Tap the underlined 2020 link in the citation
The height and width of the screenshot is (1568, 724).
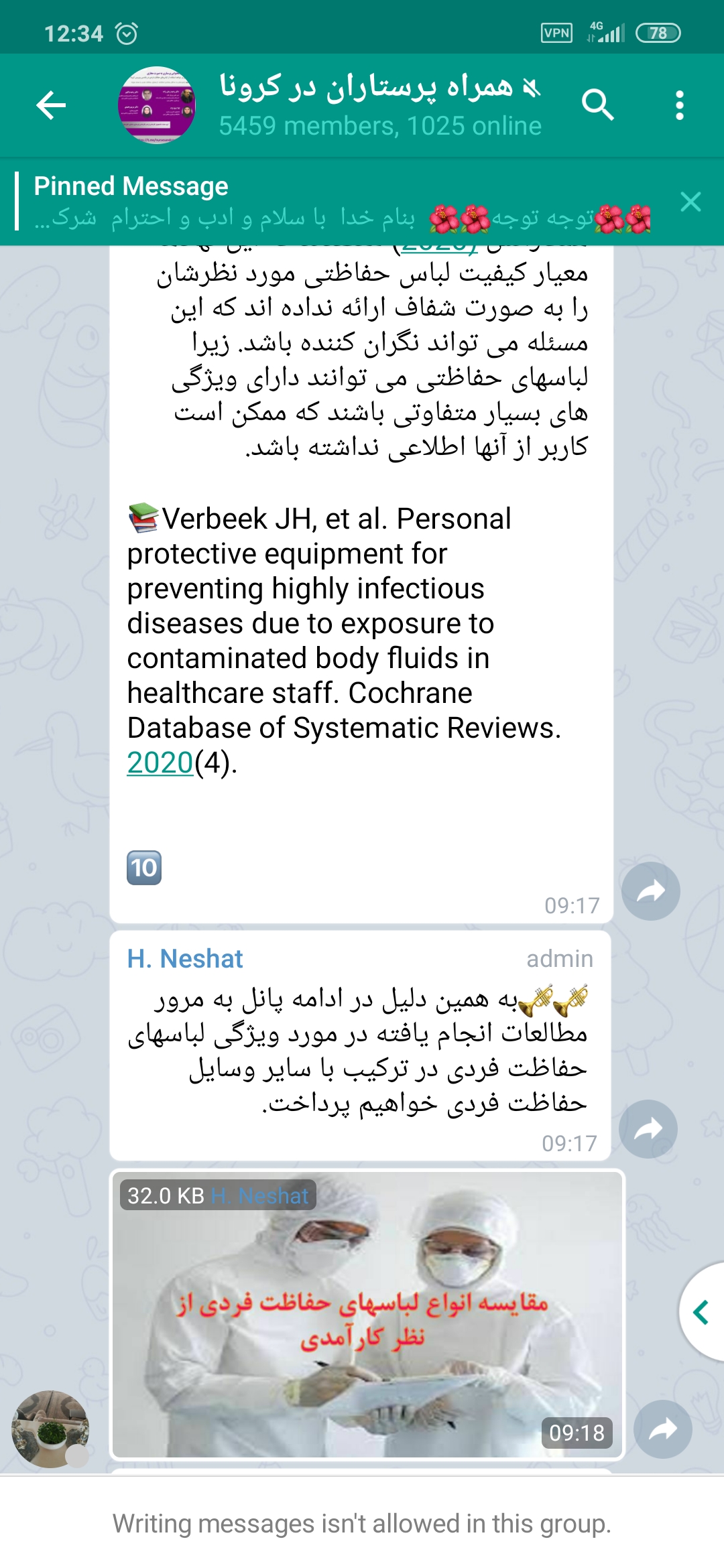click(x=160, y=763)
